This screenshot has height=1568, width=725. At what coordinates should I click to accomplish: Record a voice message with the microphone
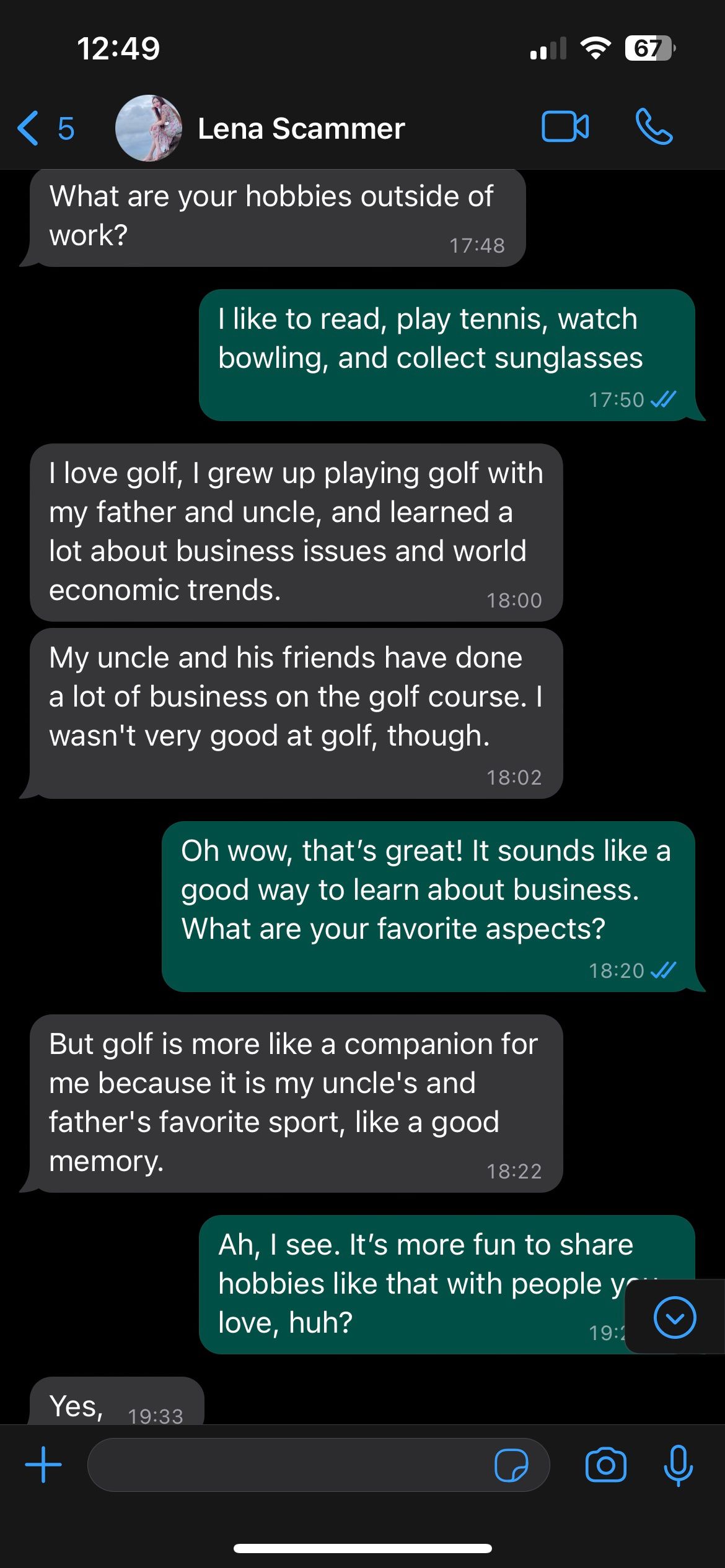(678, 1465)
